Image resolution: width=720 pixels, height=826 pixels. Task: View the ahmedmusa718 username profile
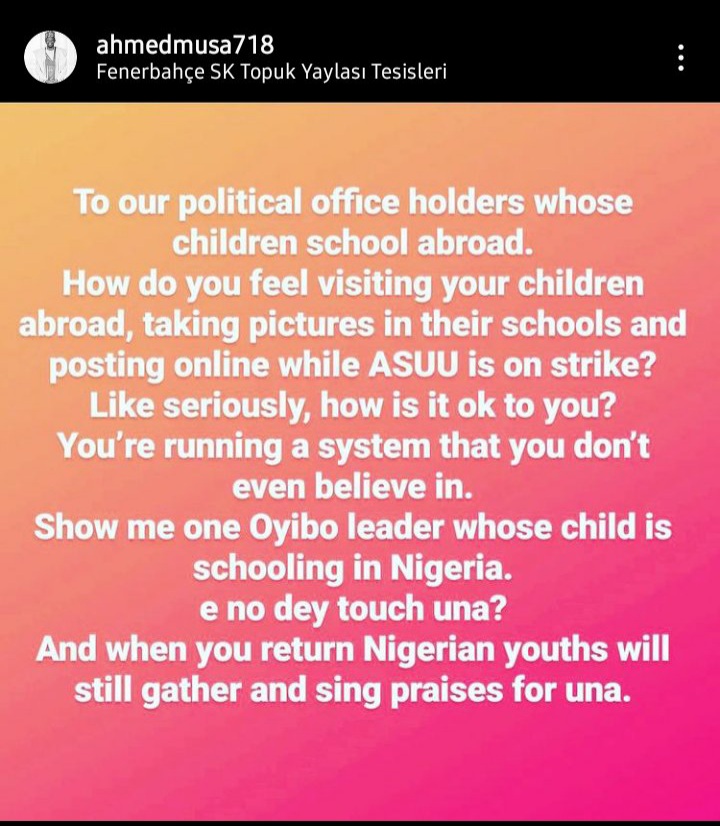(x=184, y=45)
